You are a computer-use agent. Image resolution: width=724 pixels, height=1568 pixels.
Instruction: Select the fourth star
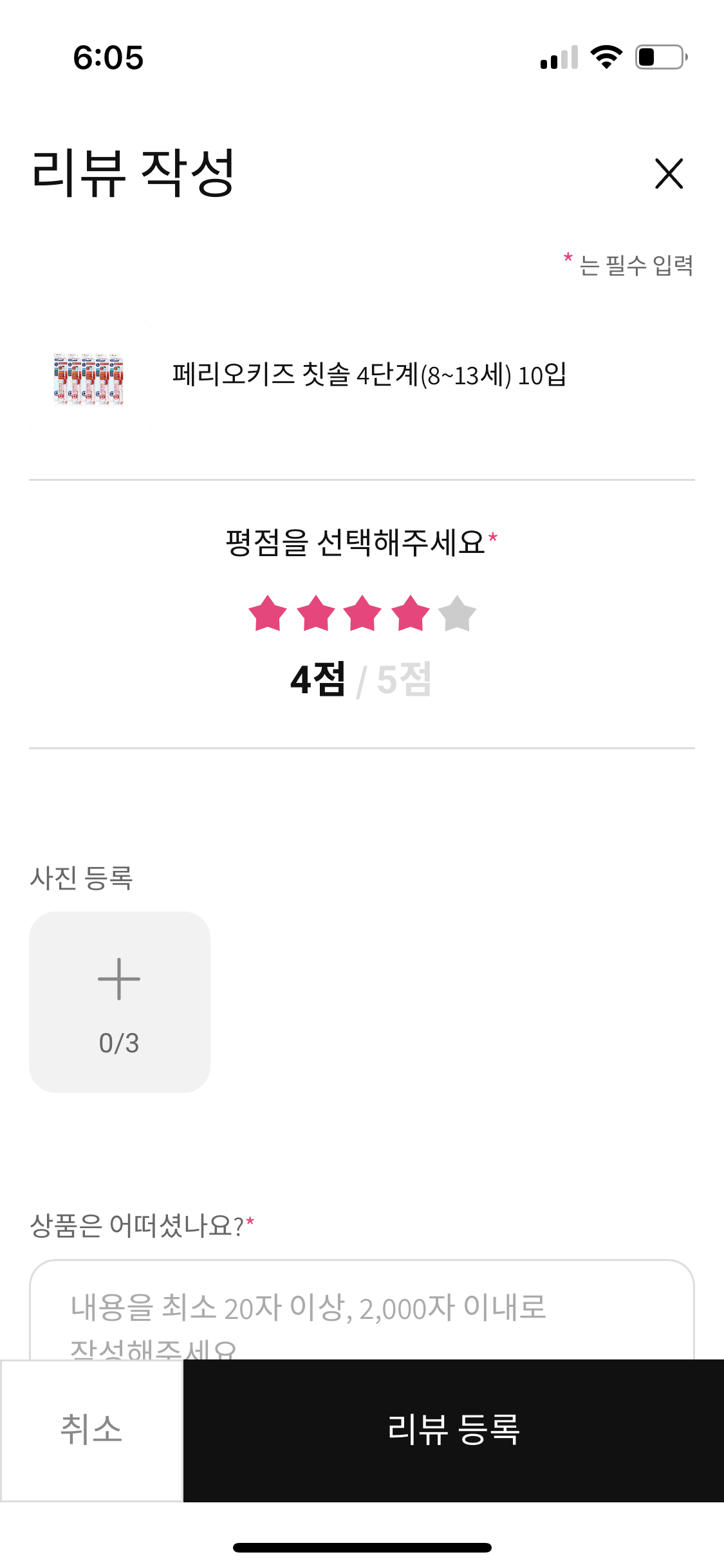coord(410,614)
